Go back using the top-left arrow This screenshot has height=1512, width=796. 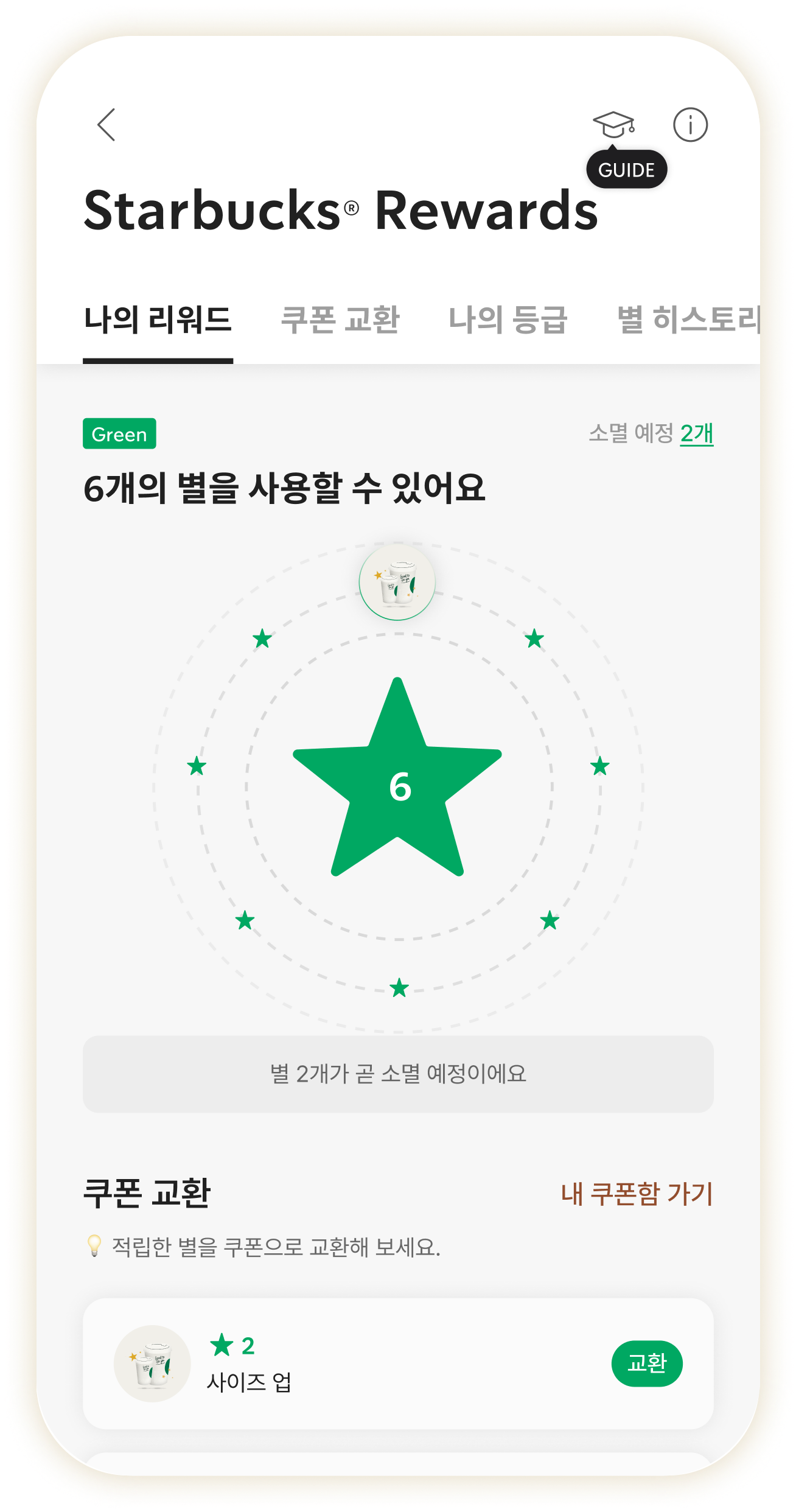click(106, 125)
